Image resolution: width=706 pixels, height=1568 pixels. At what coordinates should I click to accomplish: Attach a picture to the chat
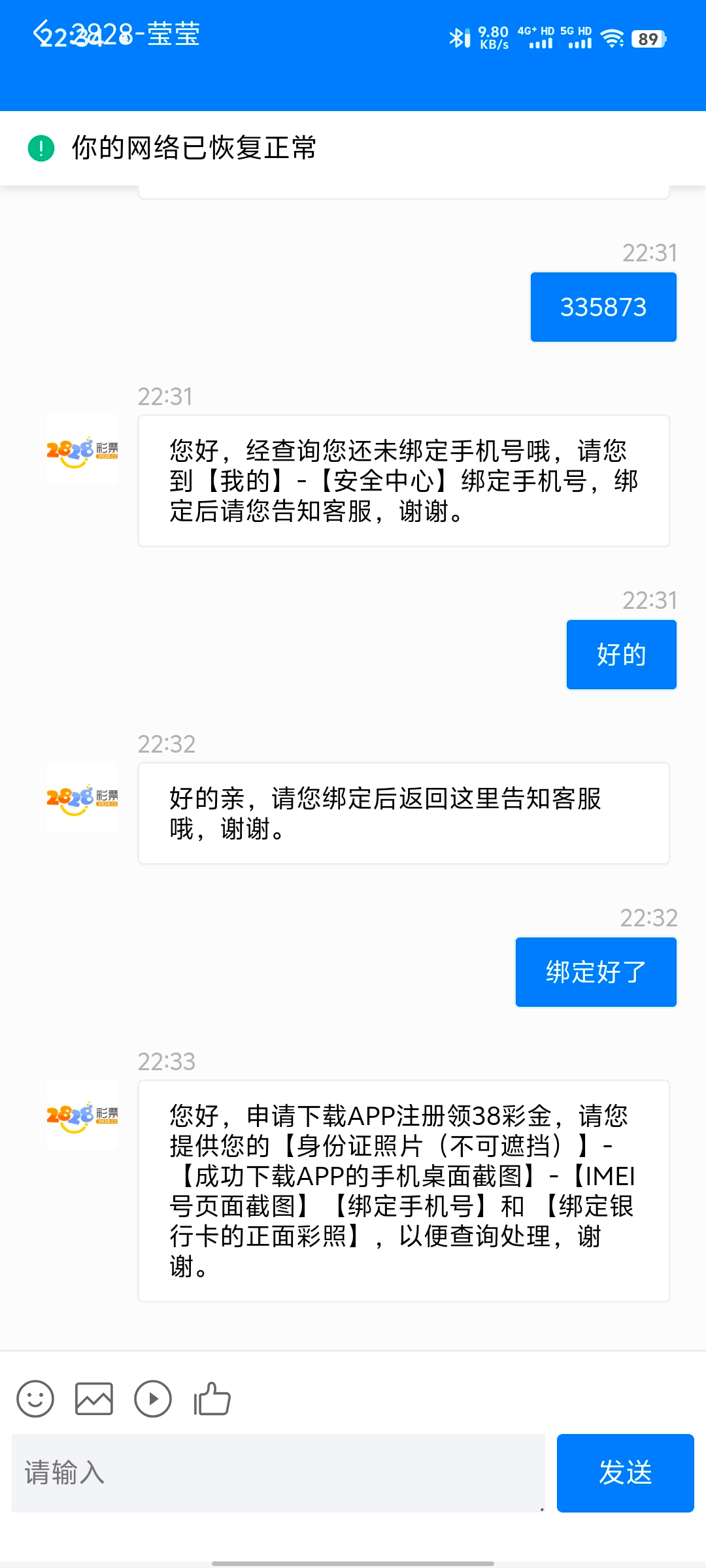(94, 1399)
